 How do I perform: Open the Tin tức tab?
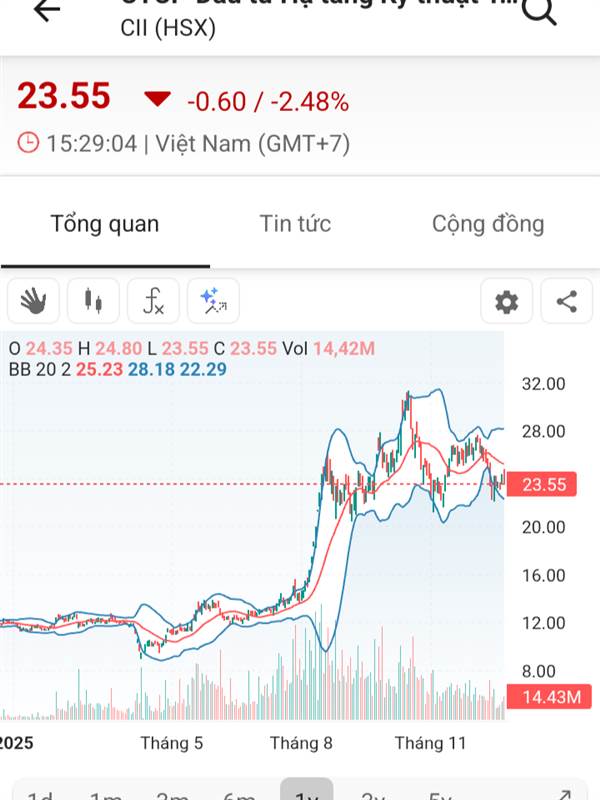coord(295,224)
